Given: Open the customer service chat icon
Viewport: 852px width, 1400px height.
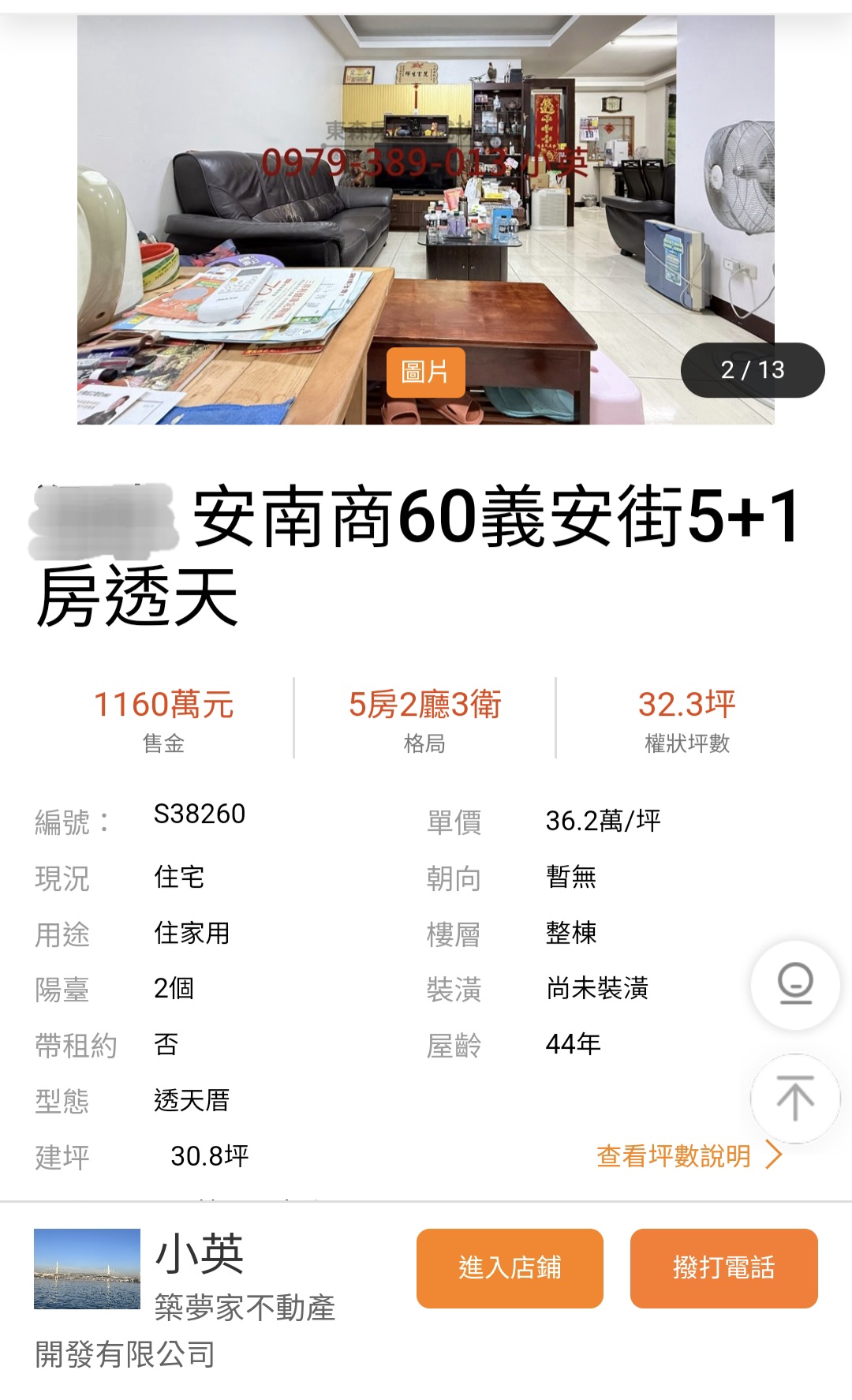Looking at the screenshot, I should pos(794,984).
